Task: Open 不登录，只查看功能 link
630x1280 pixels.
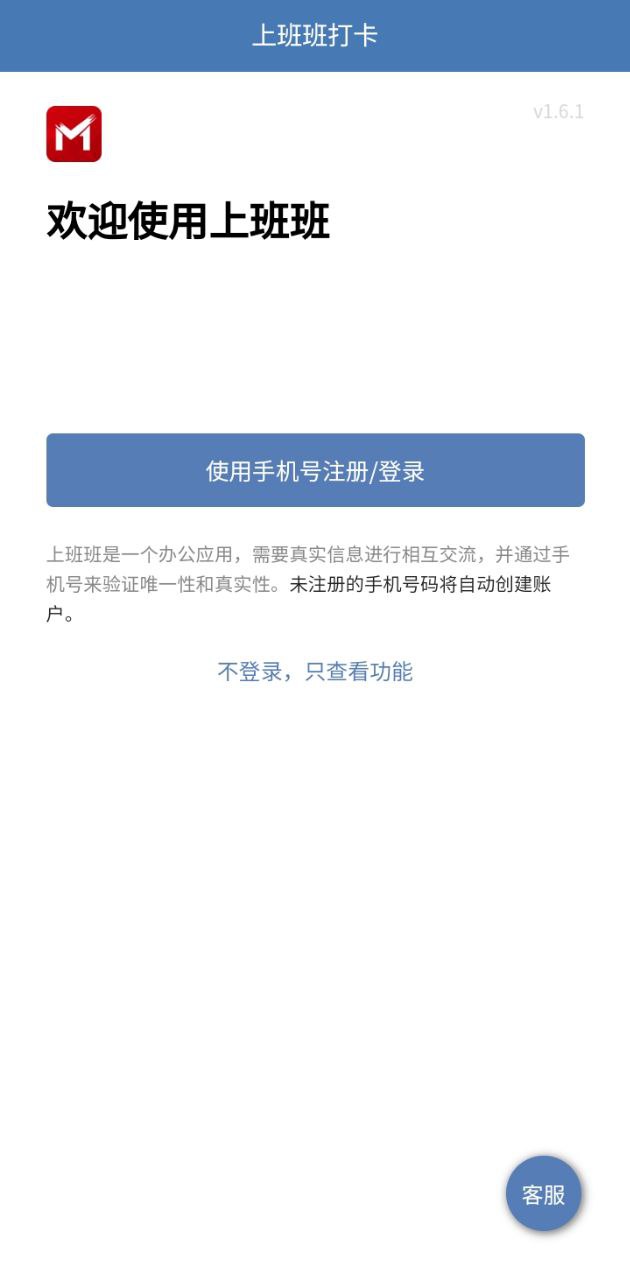Action: (315, 672)
